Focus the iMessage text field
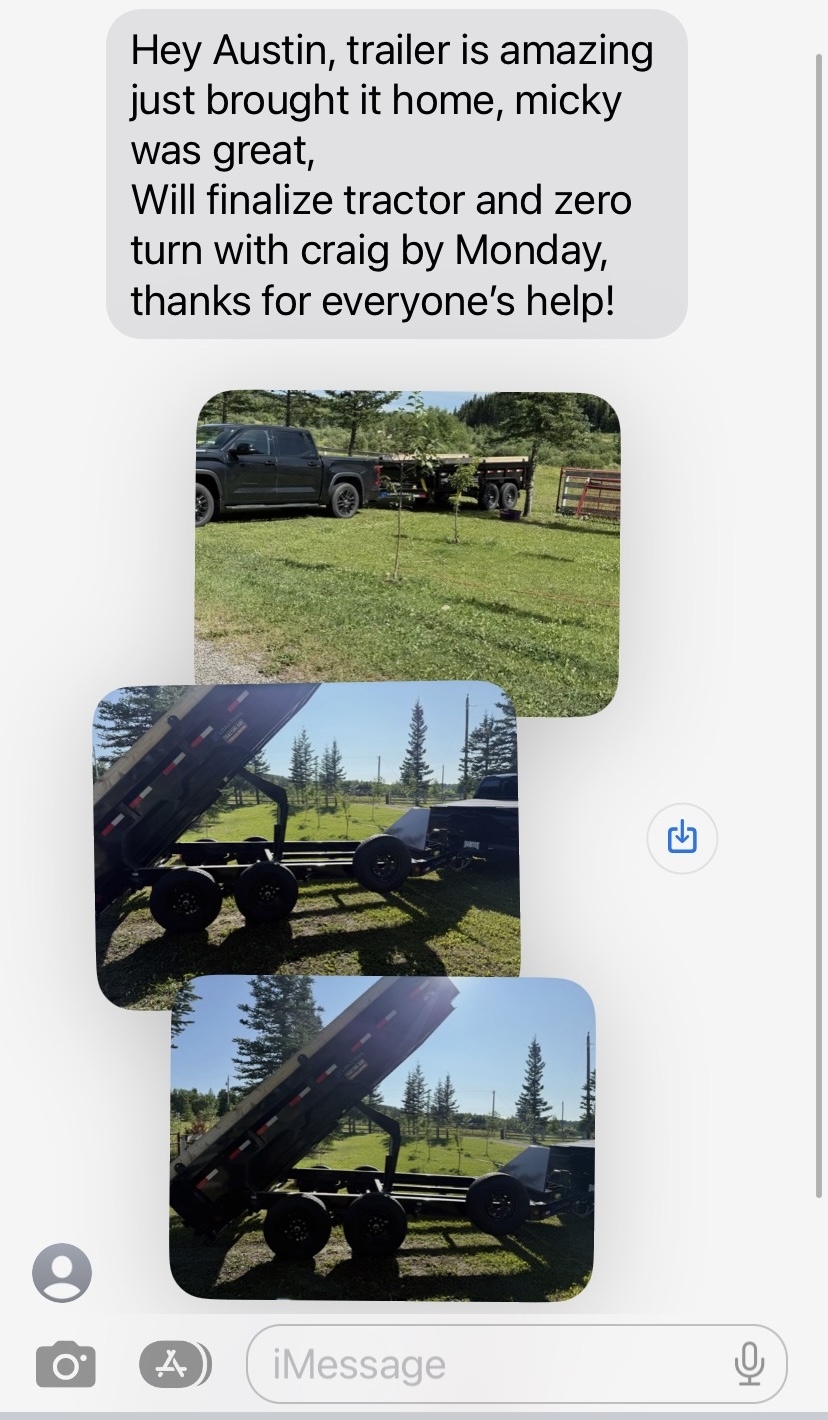 pyautogui.click(x=480, y=1364)
